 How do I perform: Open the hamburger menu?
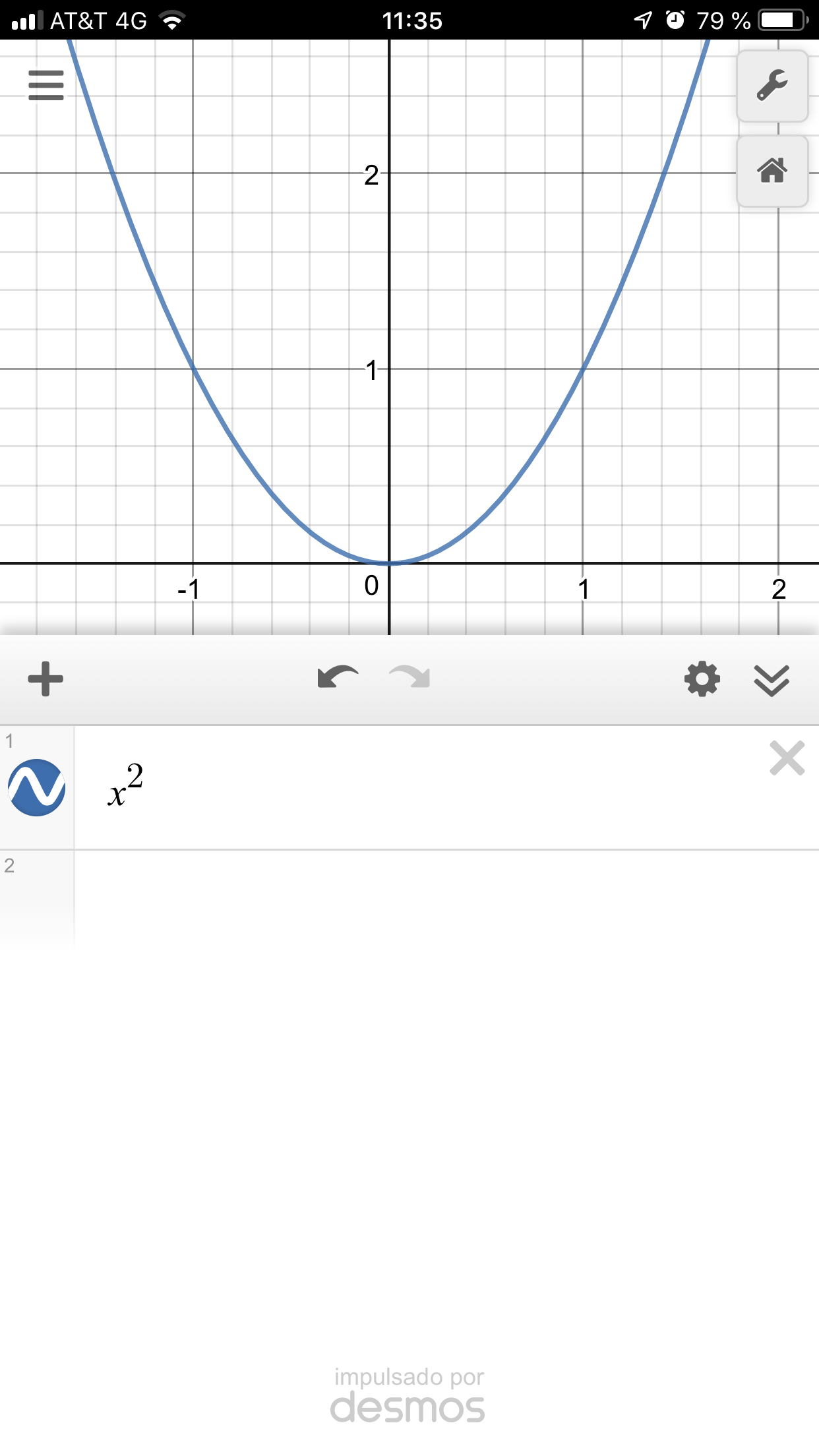(46, 85)
